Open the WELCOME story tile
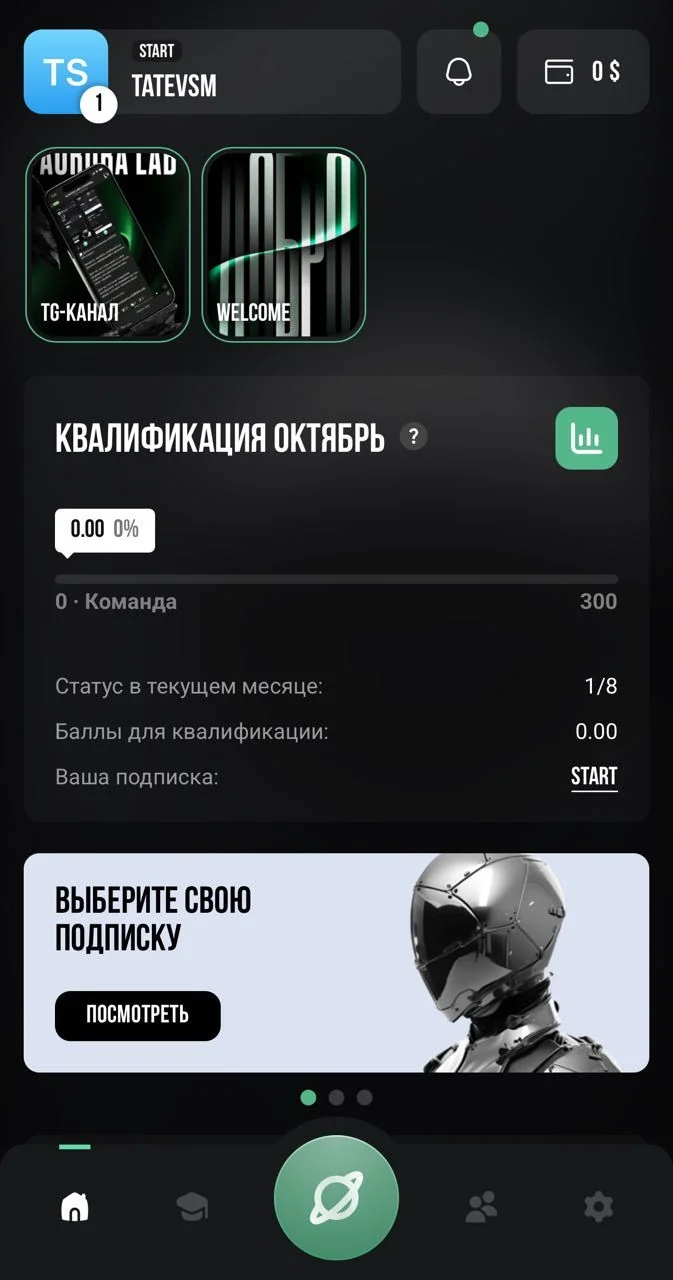This screenshot has width=673, height=1280. (x=284, y=245)
